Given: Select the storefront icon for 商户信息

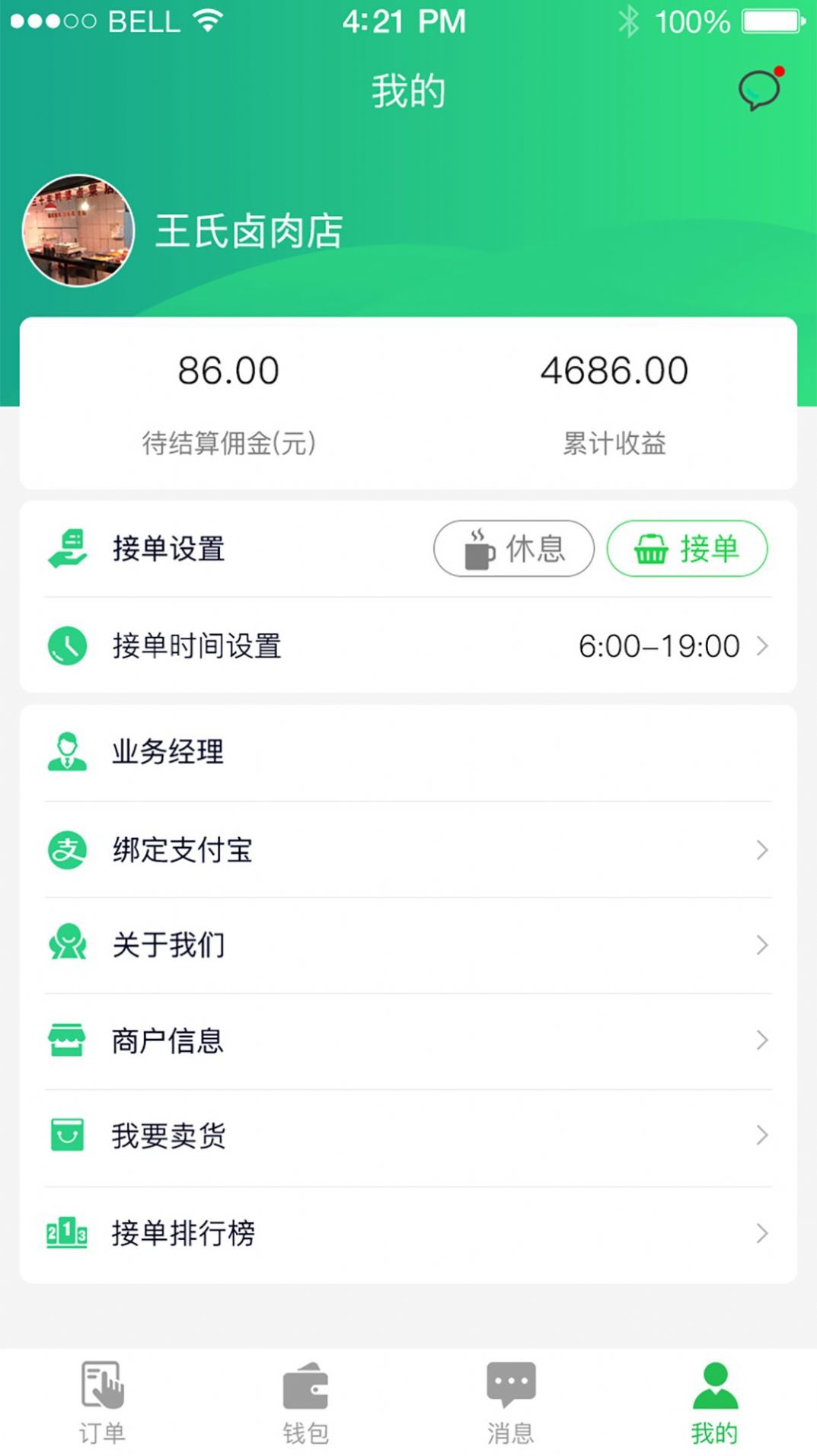Looking at the screenshot, I should [x=67, y=1040].
